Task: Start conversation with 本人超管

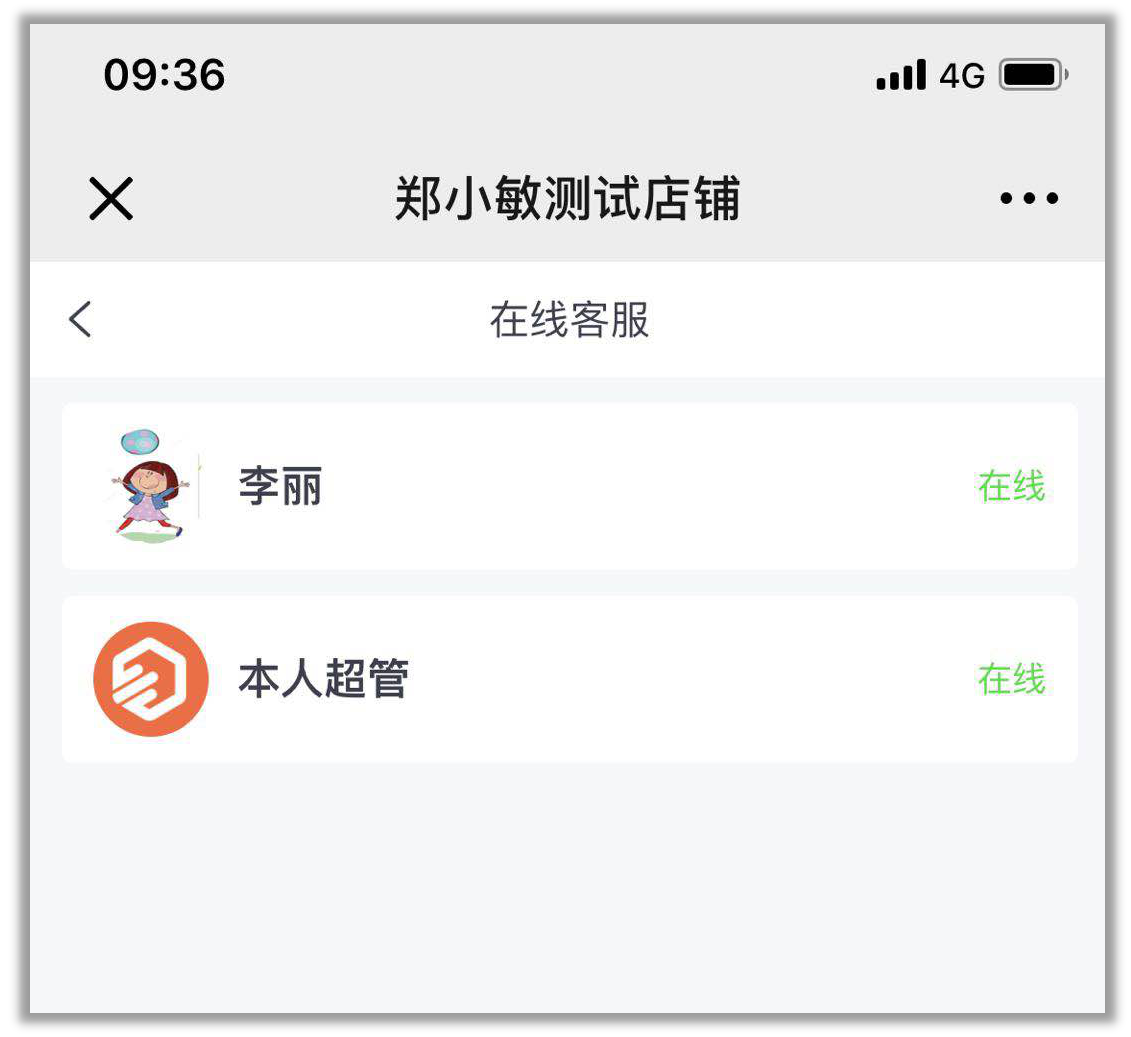Action: 569,680
